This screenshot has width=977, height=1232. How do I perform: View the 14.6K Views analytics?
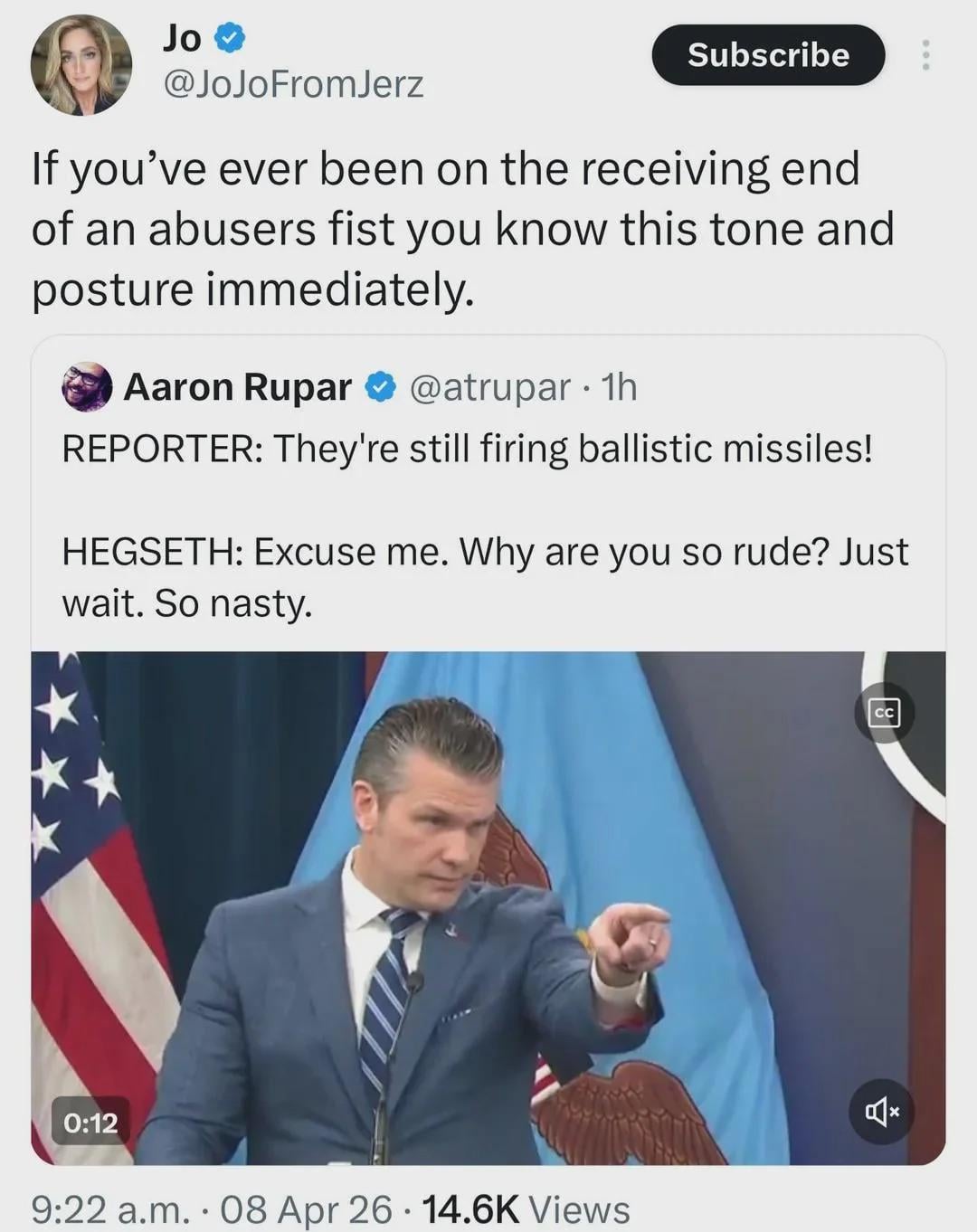[x=526, y=1209]
